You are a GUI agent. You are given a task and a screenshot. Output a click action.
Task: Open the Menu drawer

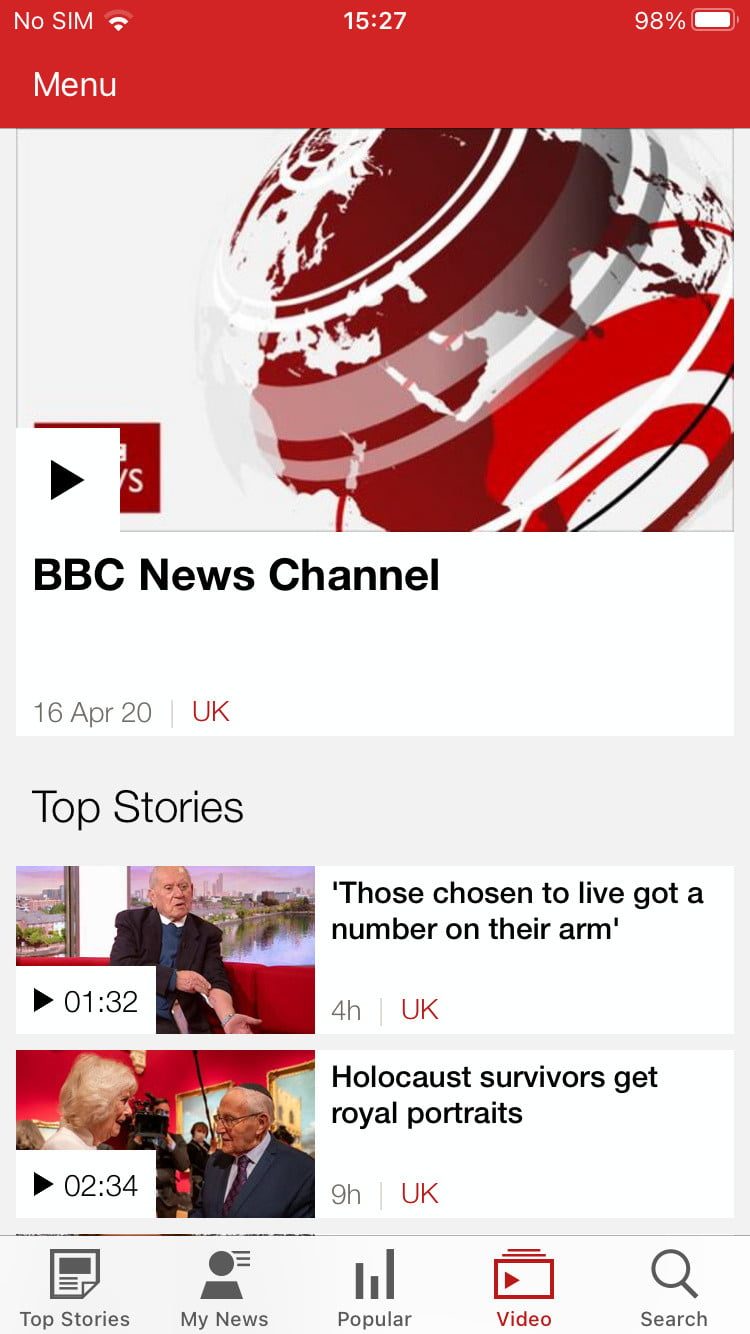pos(74,85)
